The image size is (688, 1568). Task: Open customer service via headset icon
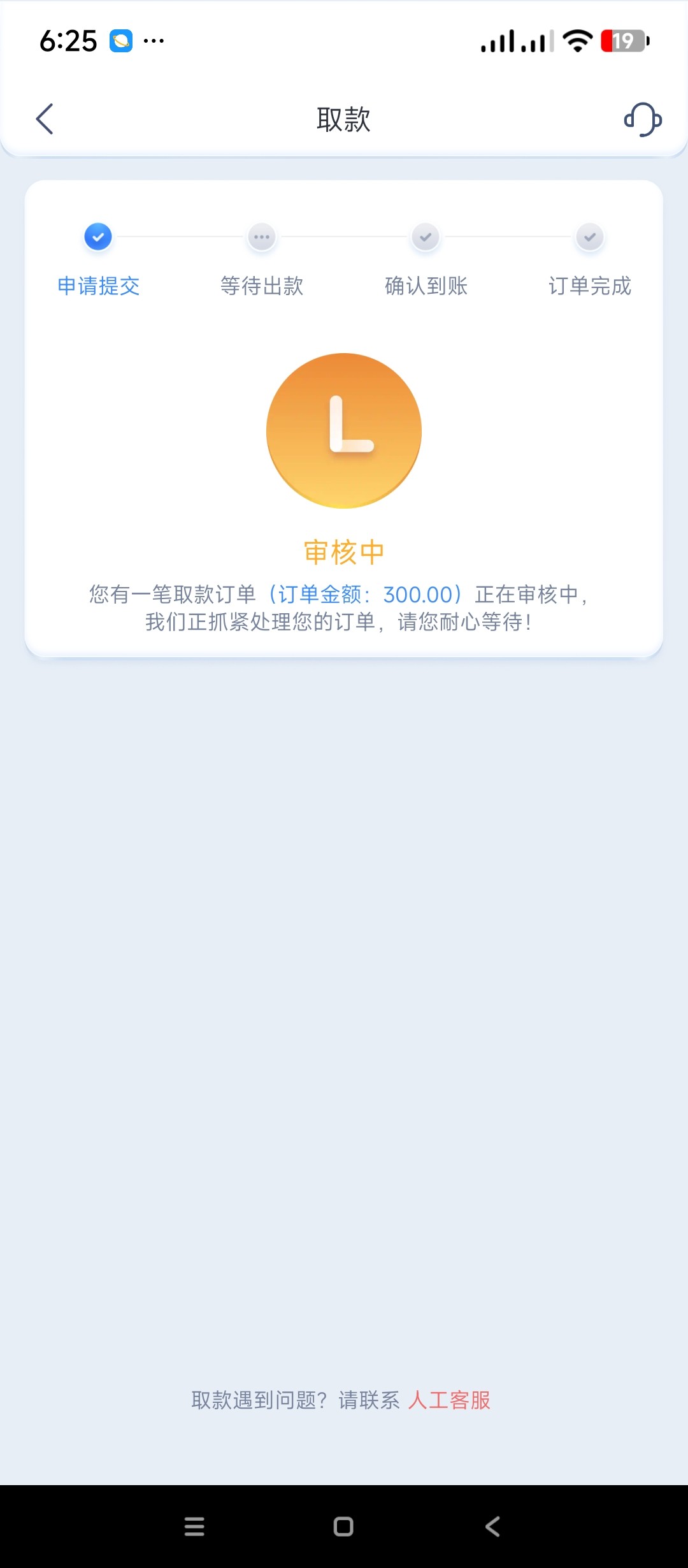(x=643, y=119)
